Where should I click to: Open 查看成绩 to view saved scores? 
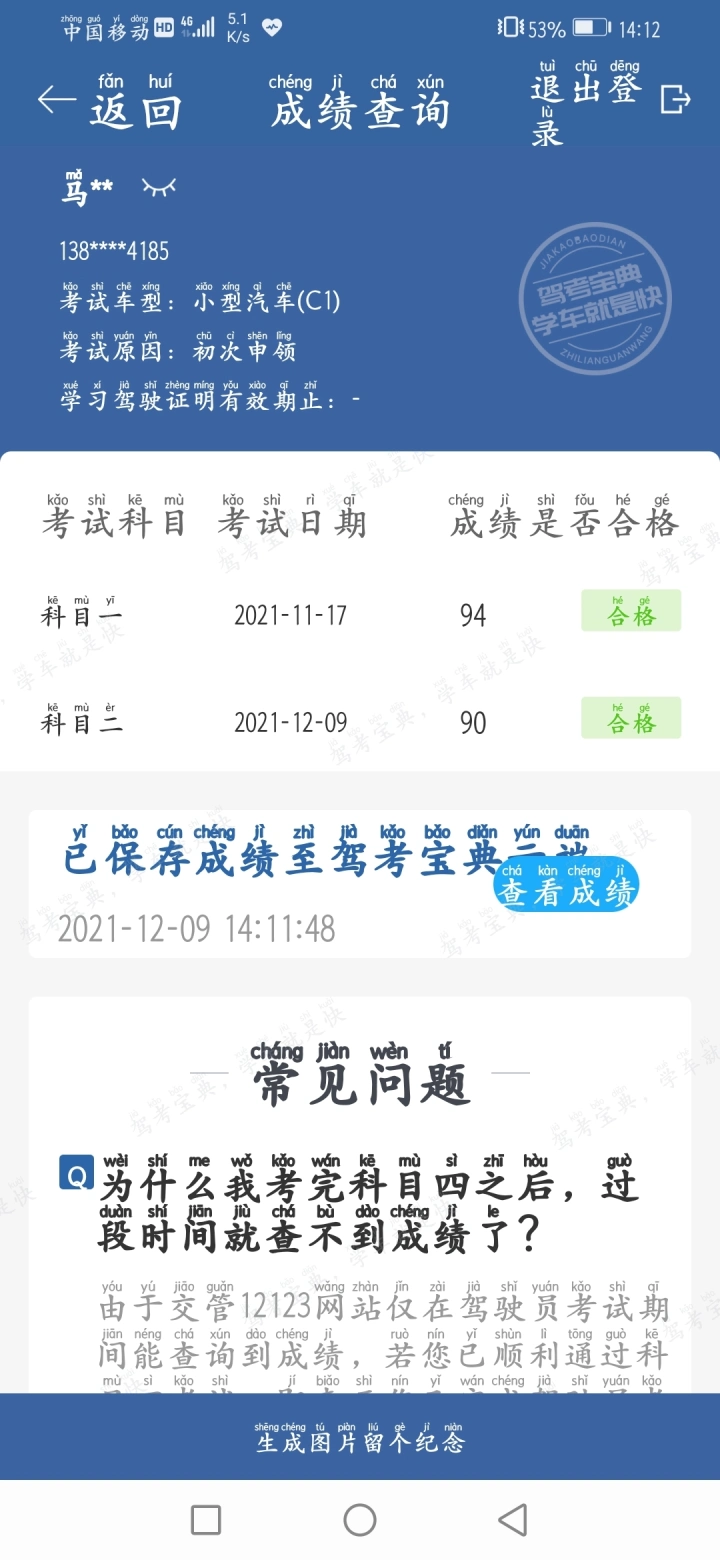566,884
